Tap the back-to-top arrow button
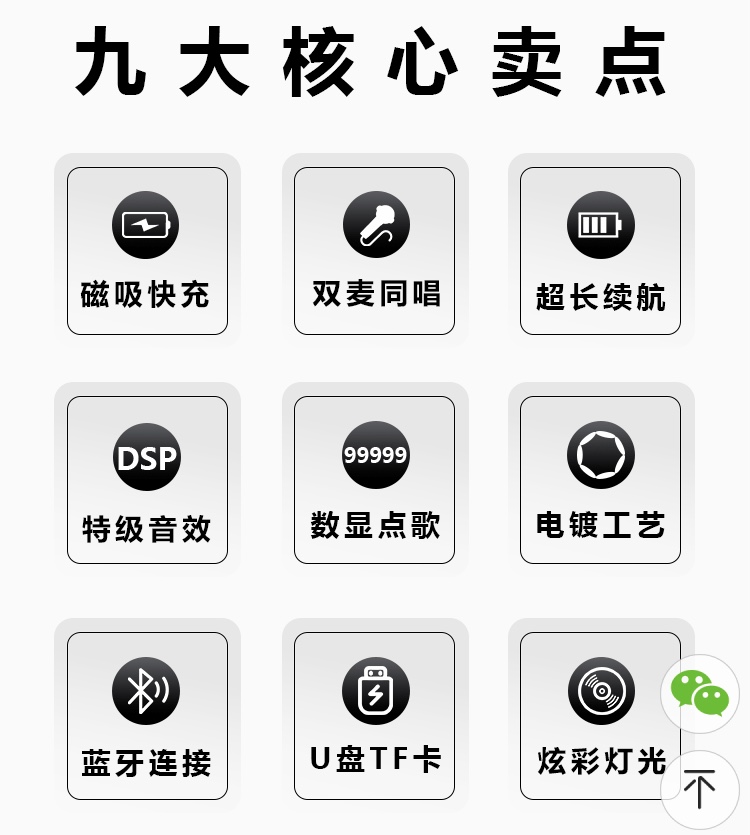750x835 pixels. (x=700, y=790)
